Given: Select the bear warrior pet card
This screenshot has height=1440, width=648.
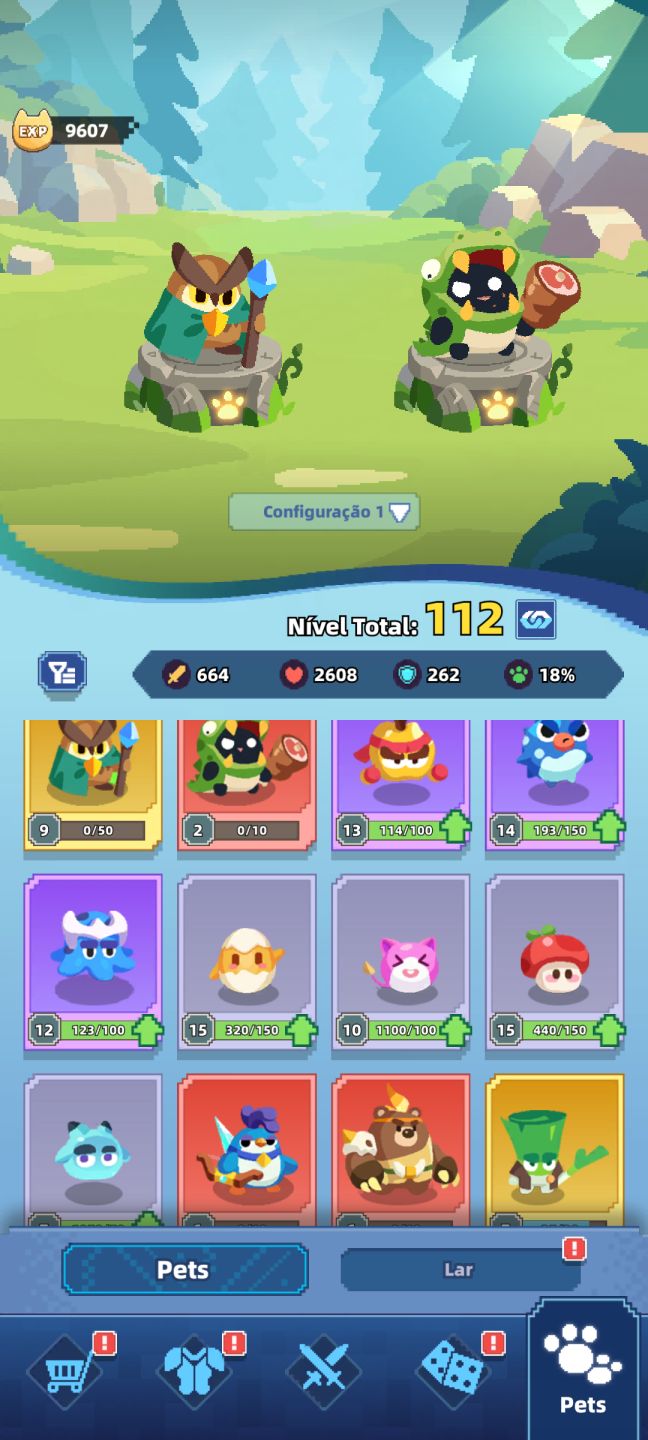Looking at the screenshot, I should pyautogui.click(x=401, y=1150).
